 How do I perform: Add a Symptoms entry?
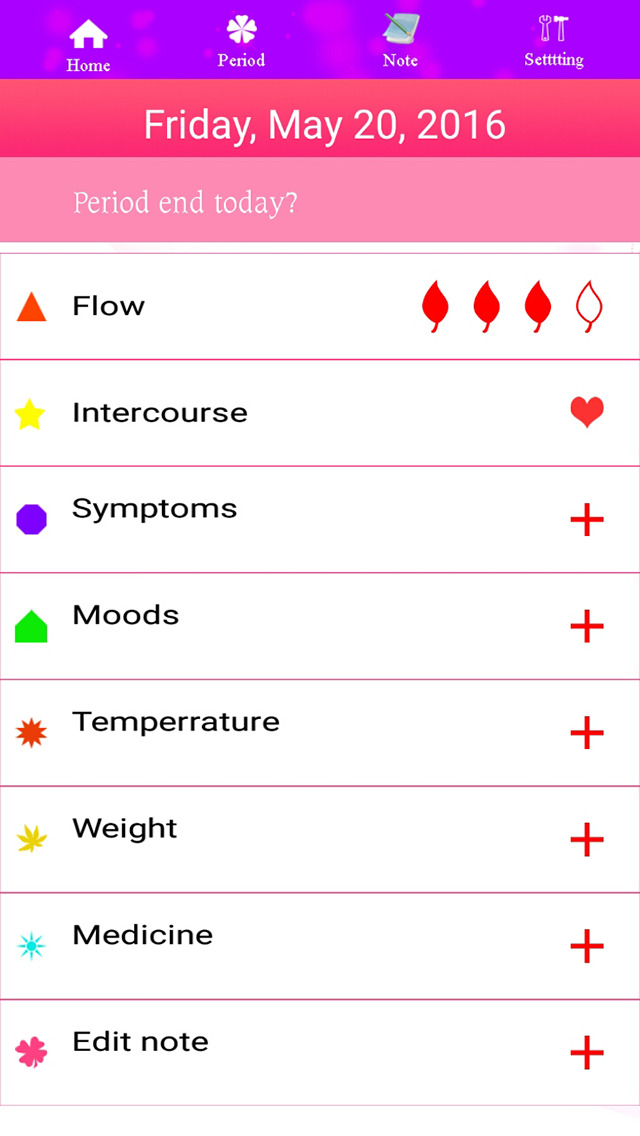click(x=587, y=520)
